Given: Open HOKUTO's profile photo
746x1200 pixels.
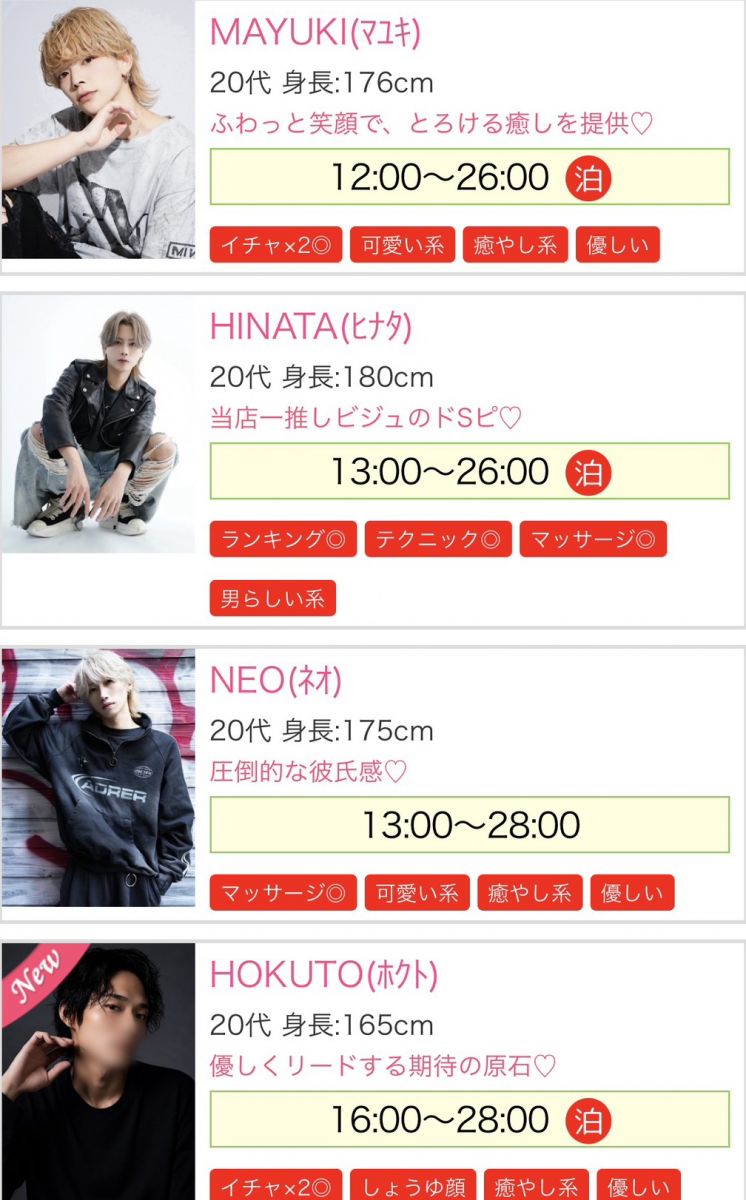Looking at the screenshot, I should [x=98, y=1070].
